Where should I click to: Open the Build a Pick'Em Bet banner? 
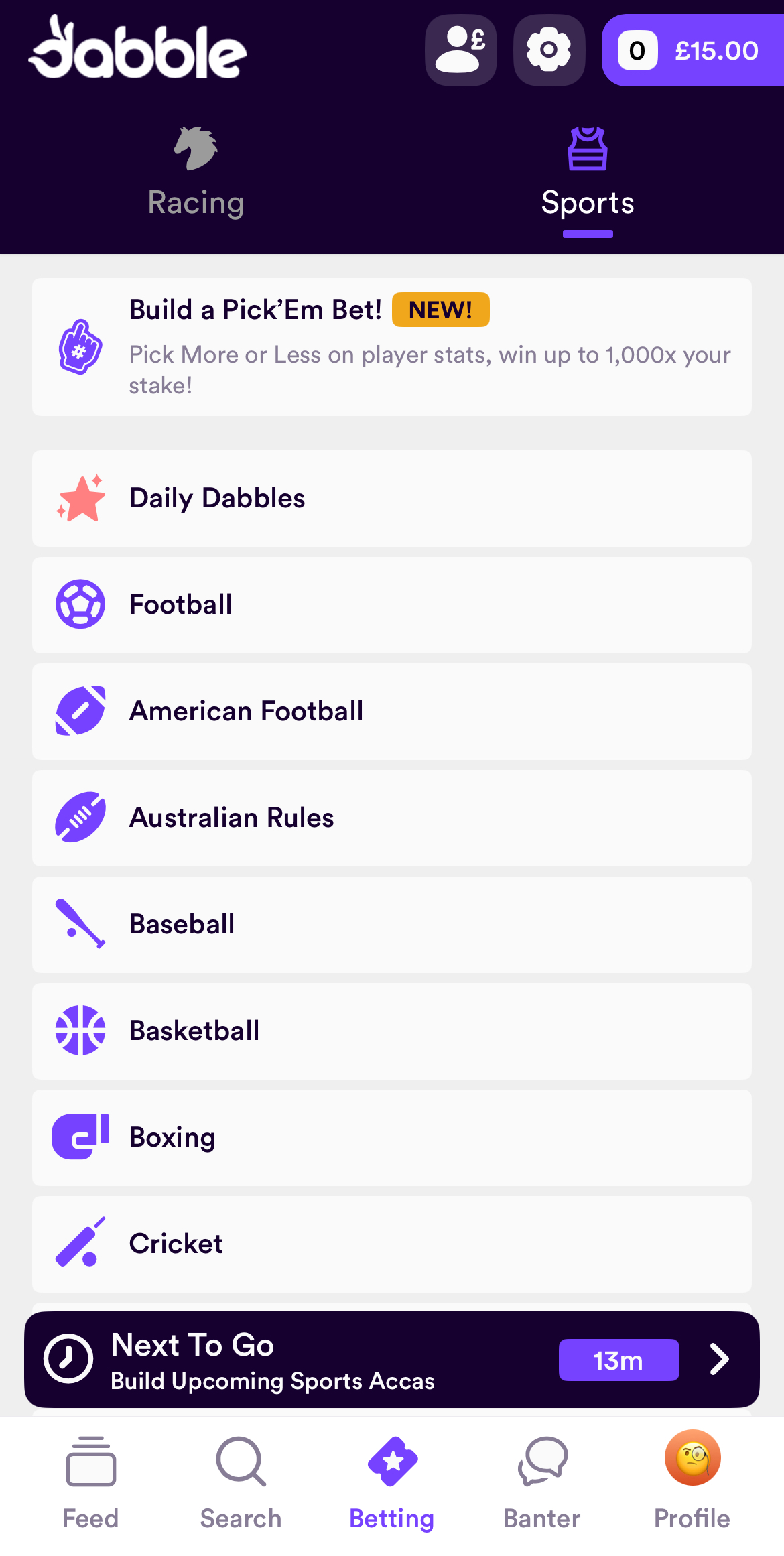tap(392, 346)
